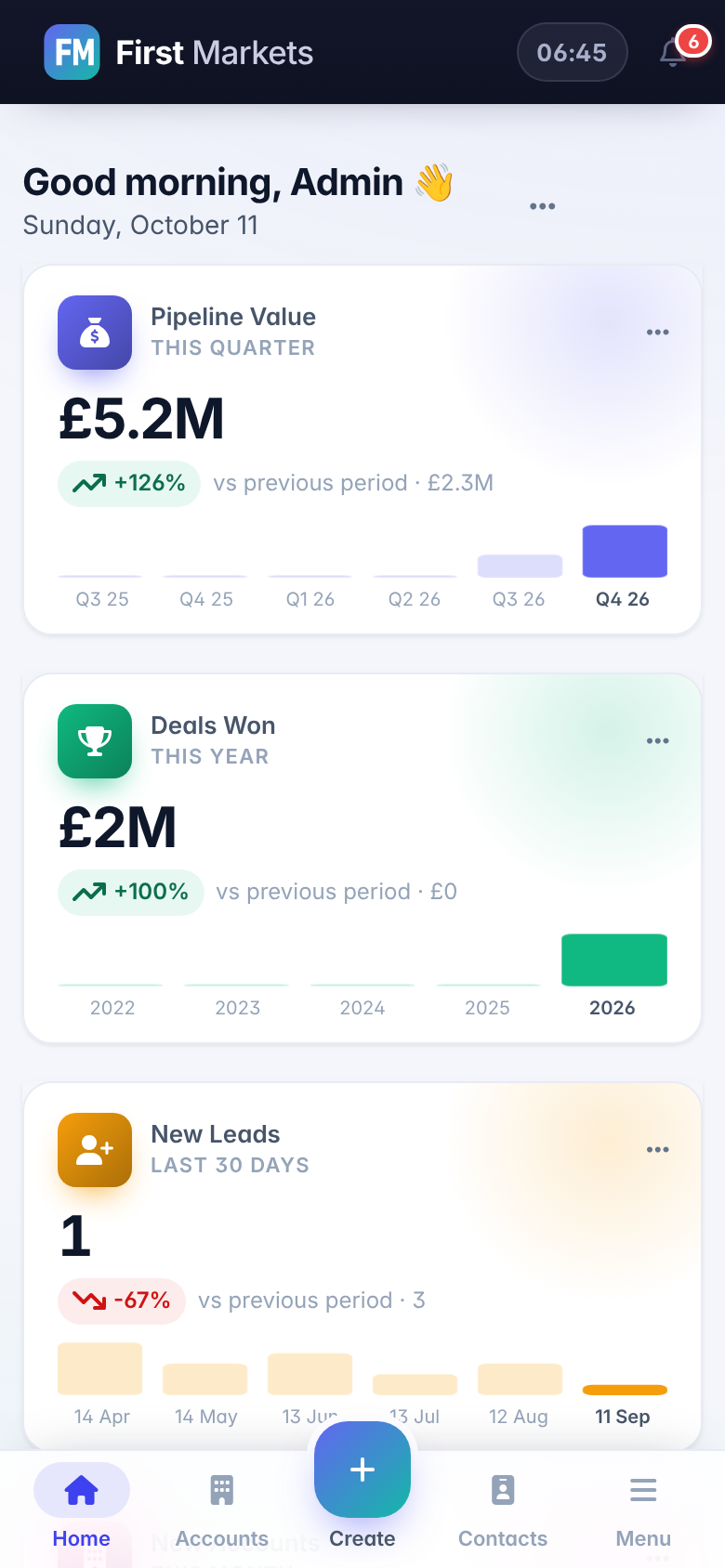725x1568 pixels.
Task: Open the options menu beside the greeting
Action: (x=542, y=206)
